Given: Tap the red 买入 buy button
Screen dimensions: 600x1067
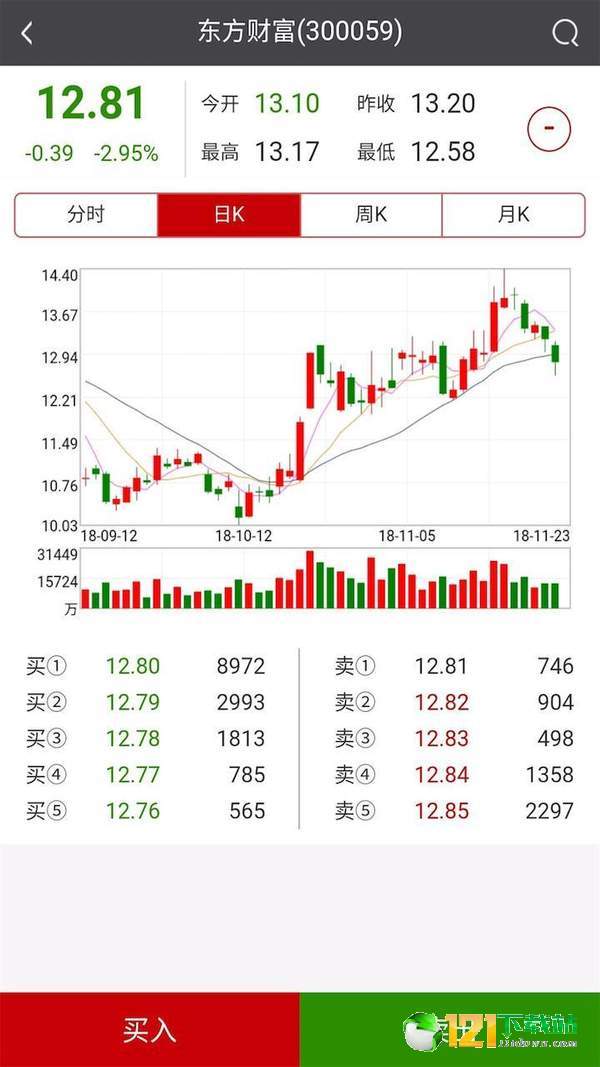Looking at the screenshot, I should tap(150, 1030).
